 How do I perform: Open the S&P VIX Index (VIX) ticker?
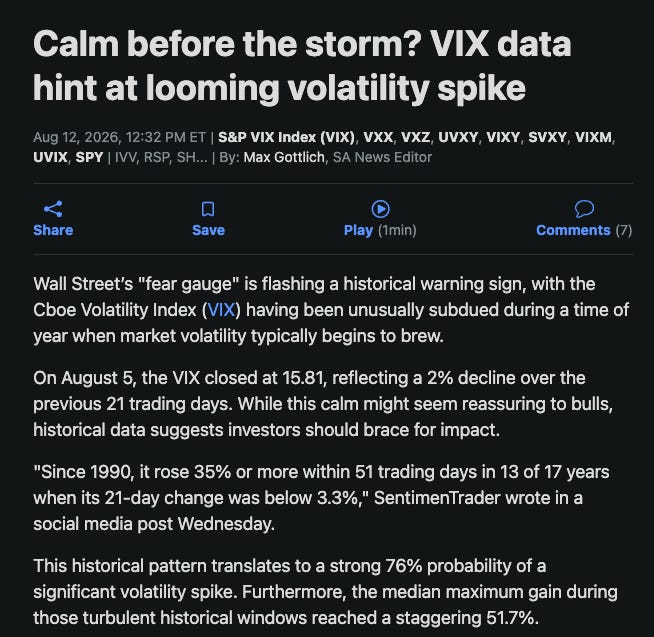(x=286, y=137)
